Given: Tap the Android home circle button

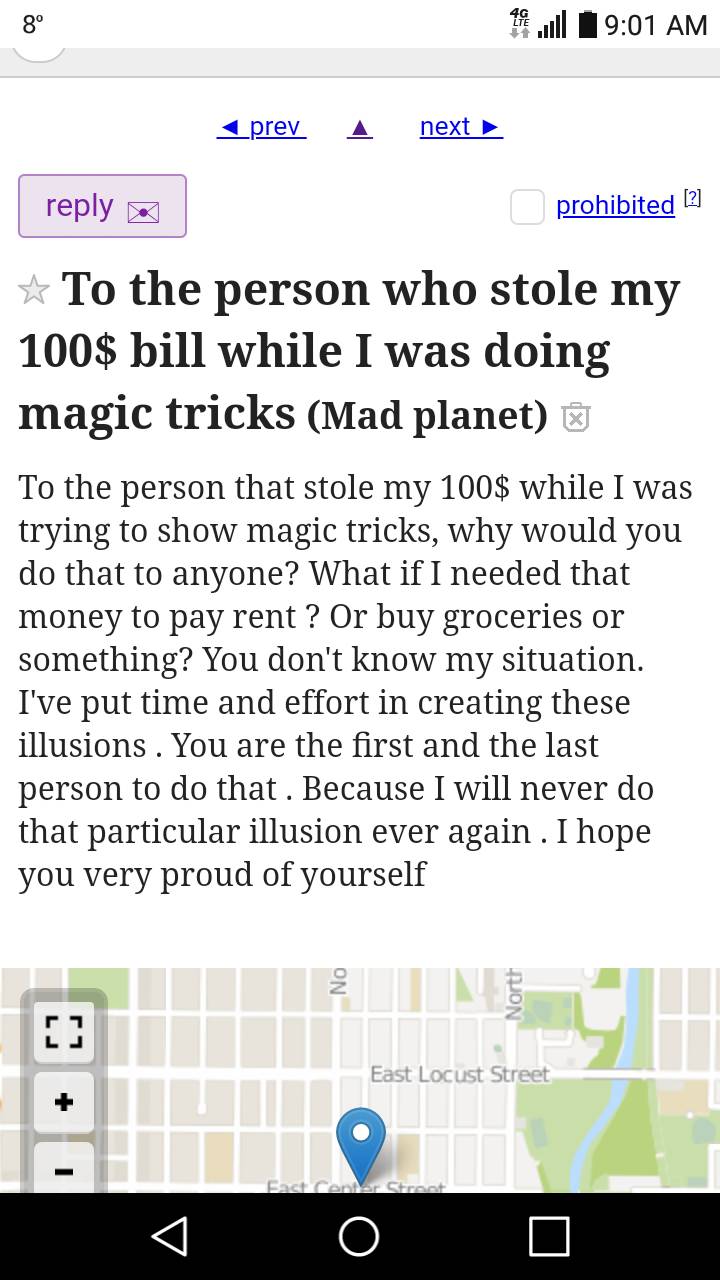Looking at the screenshot, I should 358,1237.
